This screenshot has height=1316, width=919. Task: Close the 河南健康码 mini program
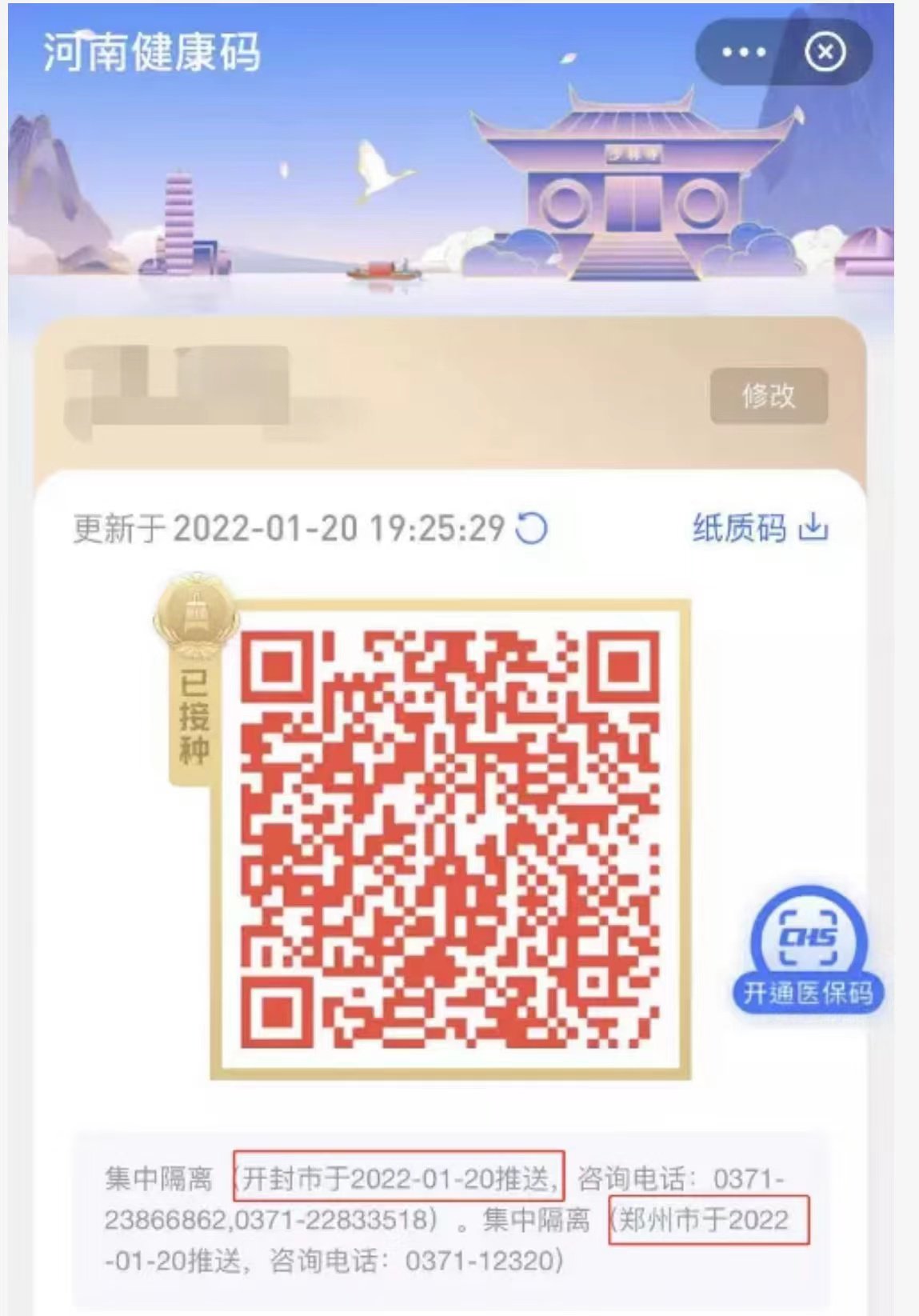point(825,53)
